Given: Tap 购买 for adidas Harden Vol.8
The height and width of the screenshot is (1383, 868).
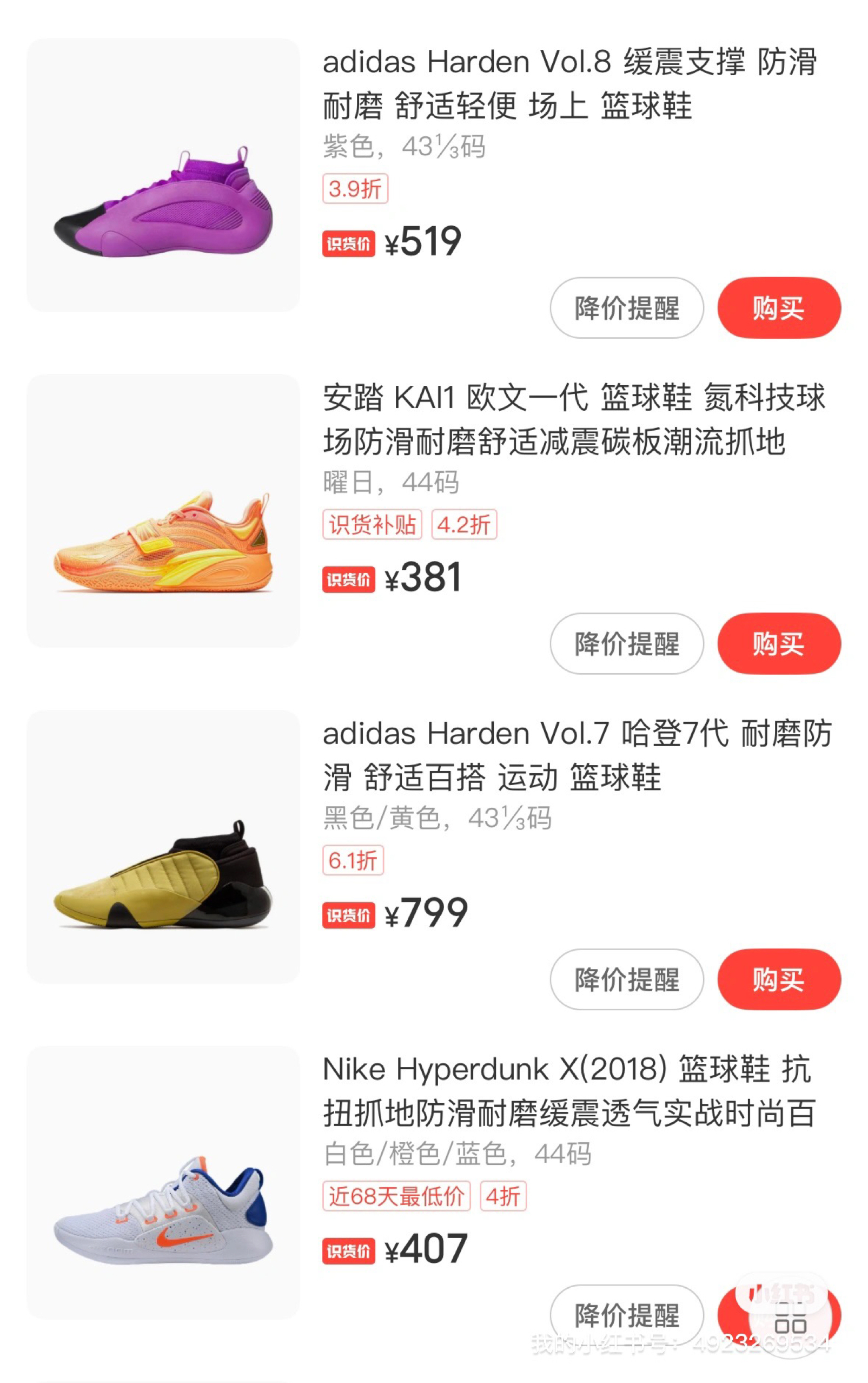Looking at the screenshot, I should 778,308.
